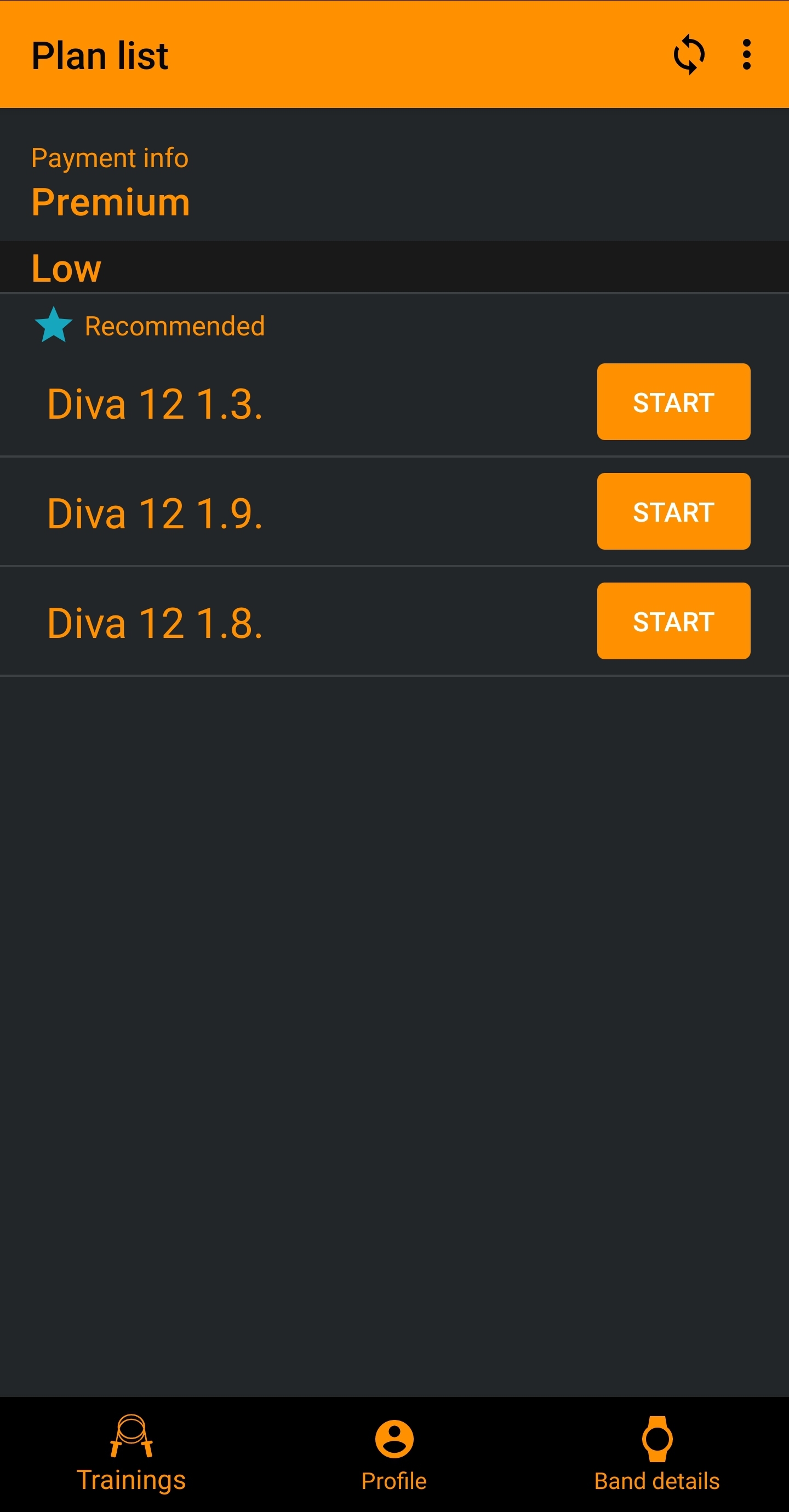This screenshot has height=1512, width=789.
Task: Start the Diva 12 1.9. plan
Action: pyautogui.click(x=673, y=511)
